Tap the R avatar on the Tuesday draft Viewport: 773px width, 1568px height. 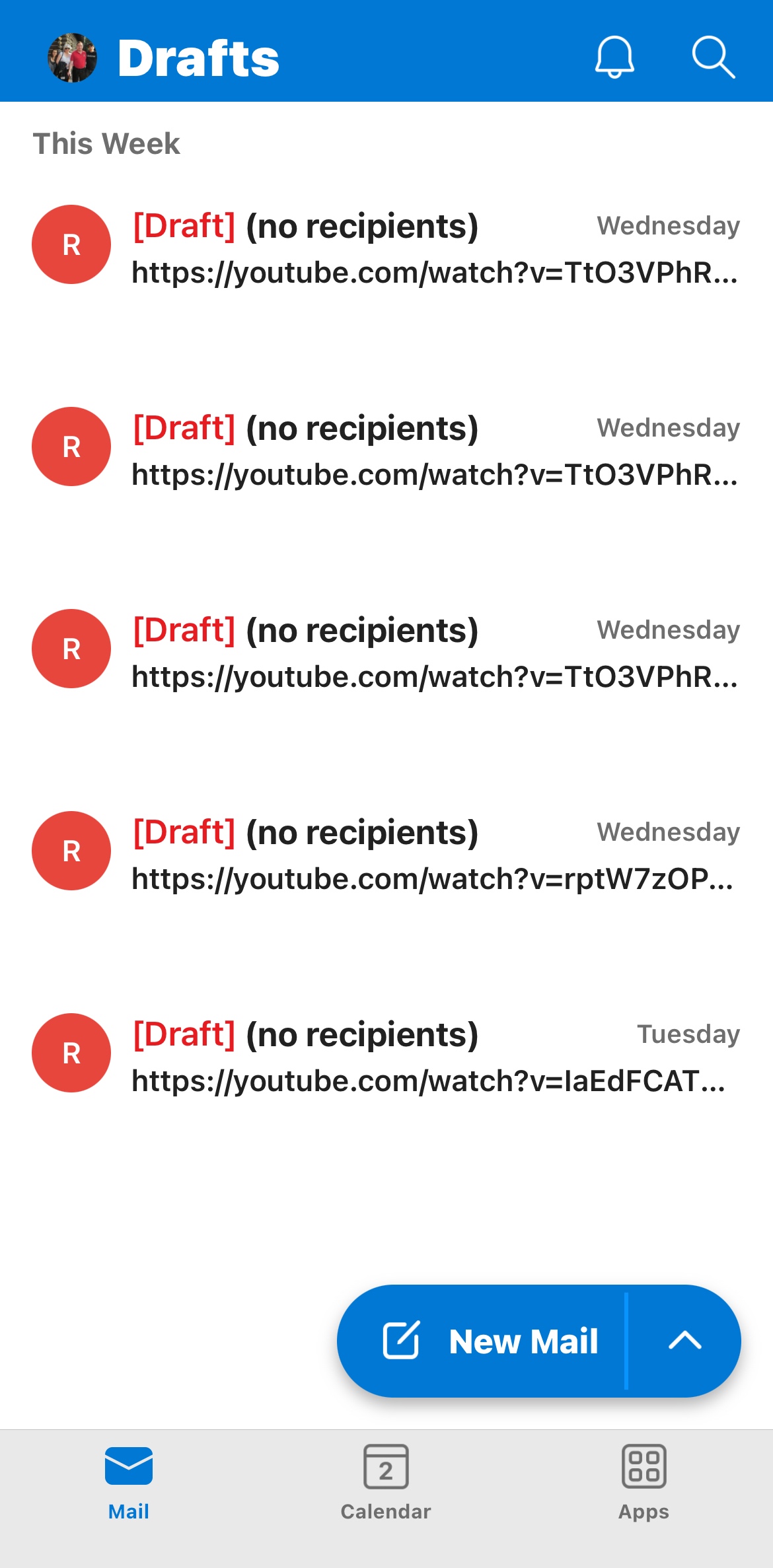tap(71, 1053)
